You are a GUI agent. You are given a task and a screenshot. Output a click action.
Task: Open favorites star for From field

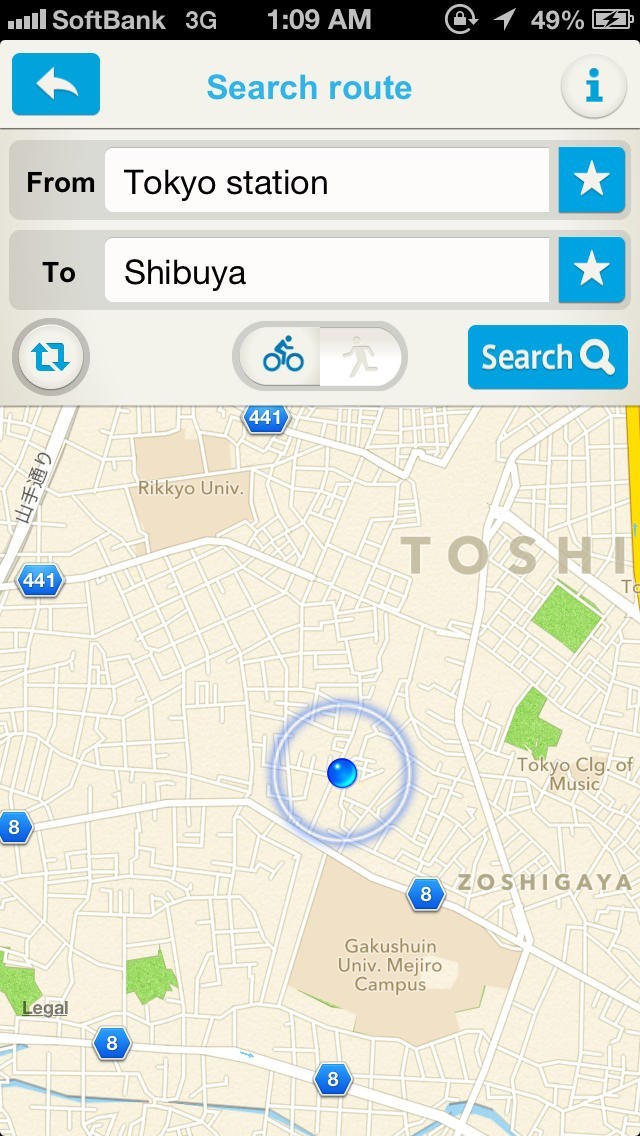click(x=591, y=181)
